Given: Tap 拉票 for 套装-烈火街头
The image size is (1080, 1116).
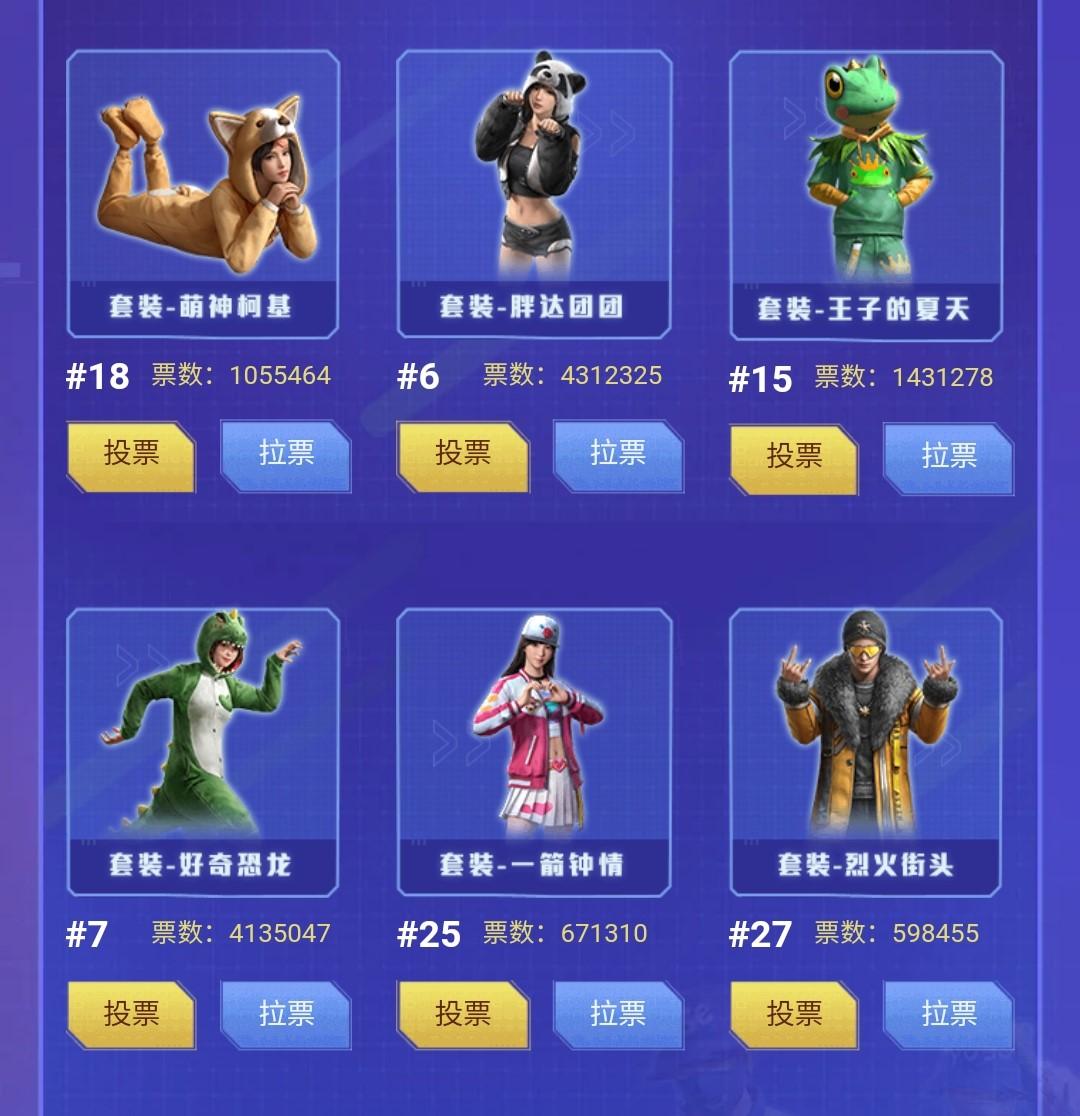Looking at the screenshot, I should point(949,1014).
